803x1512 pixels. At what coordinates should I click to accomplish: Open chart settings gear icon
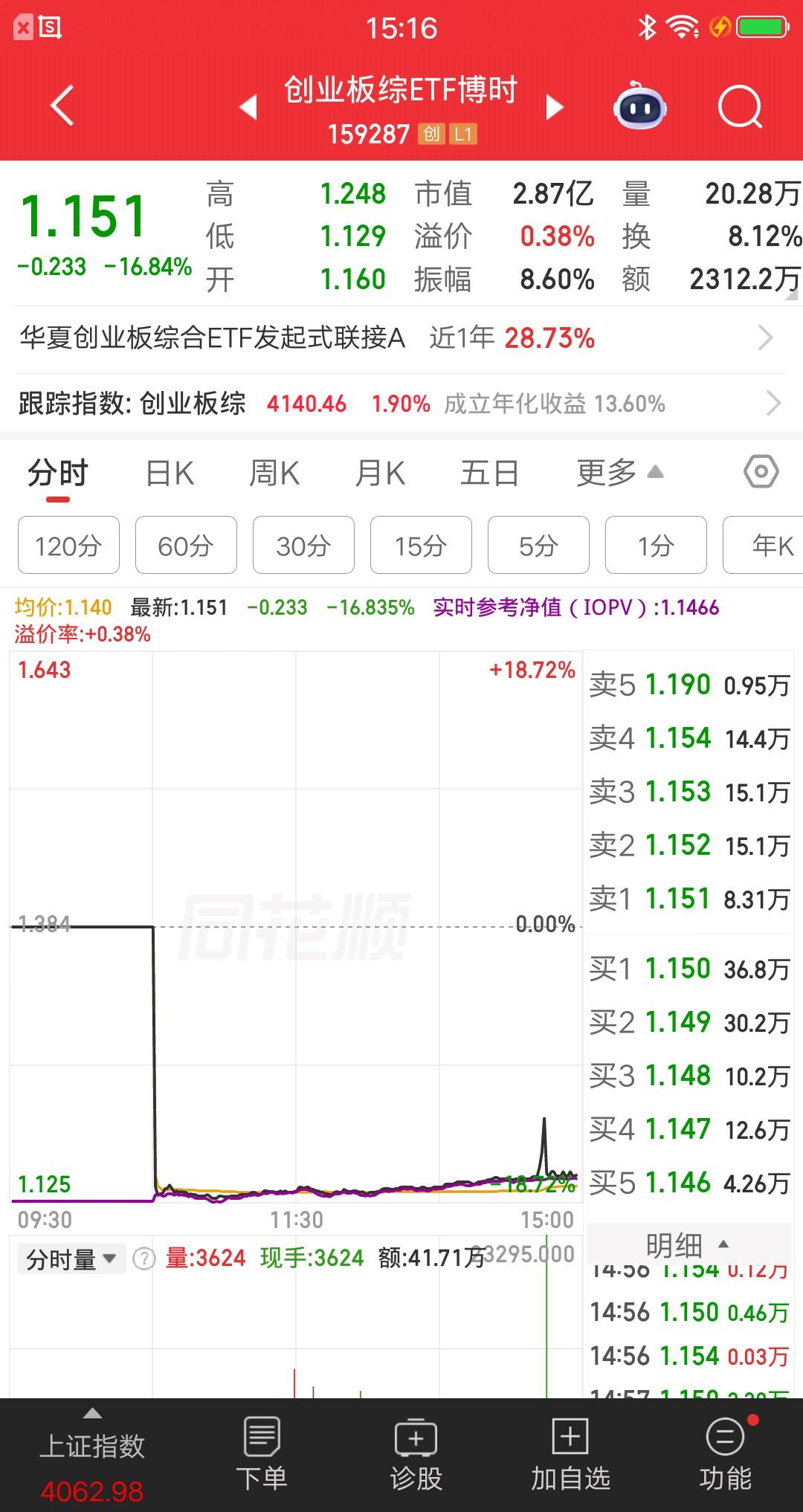[761, 471]
